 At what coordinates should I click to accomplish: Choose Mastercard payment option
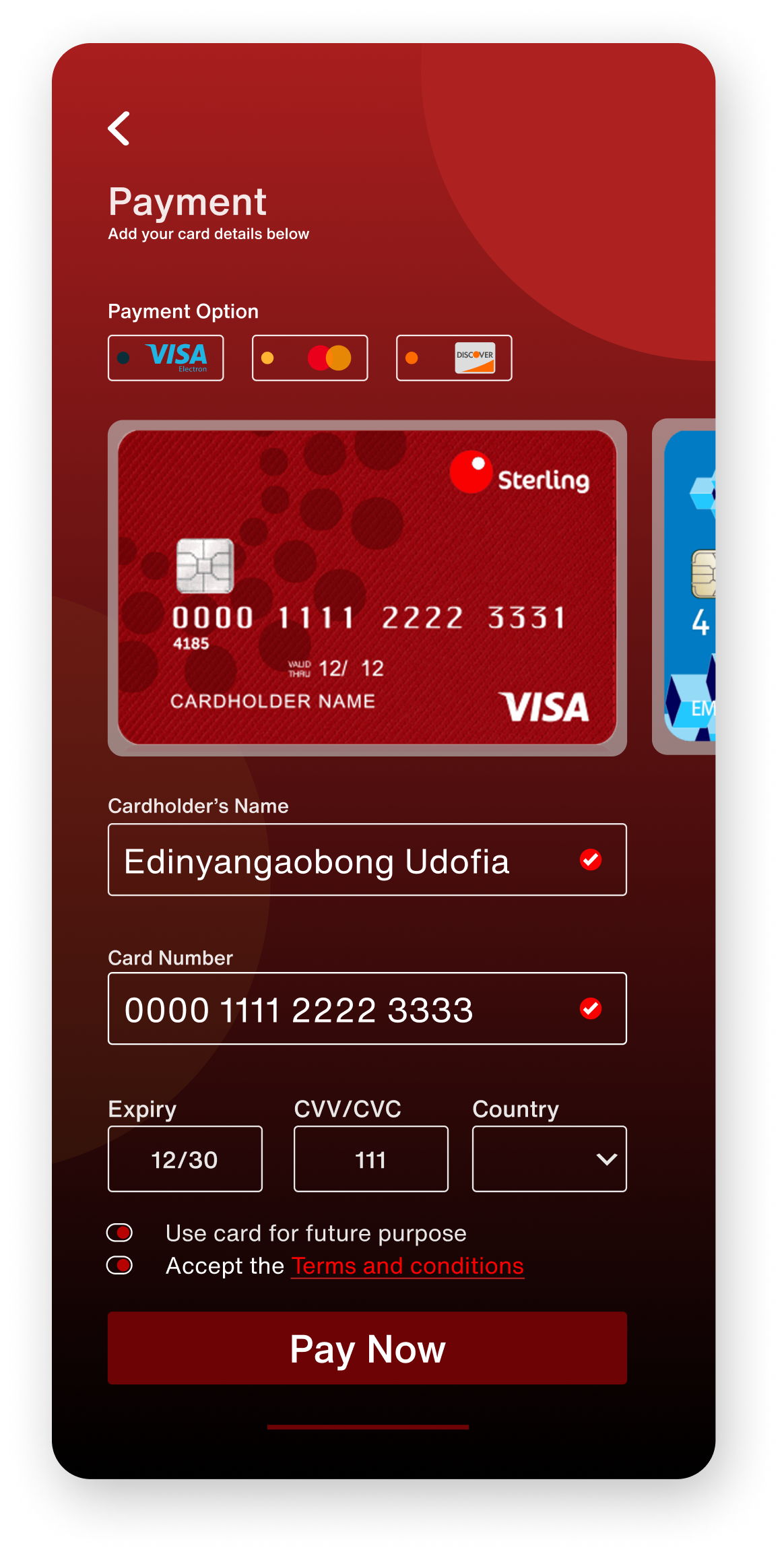pyautogui.click(x=310, y=358)
